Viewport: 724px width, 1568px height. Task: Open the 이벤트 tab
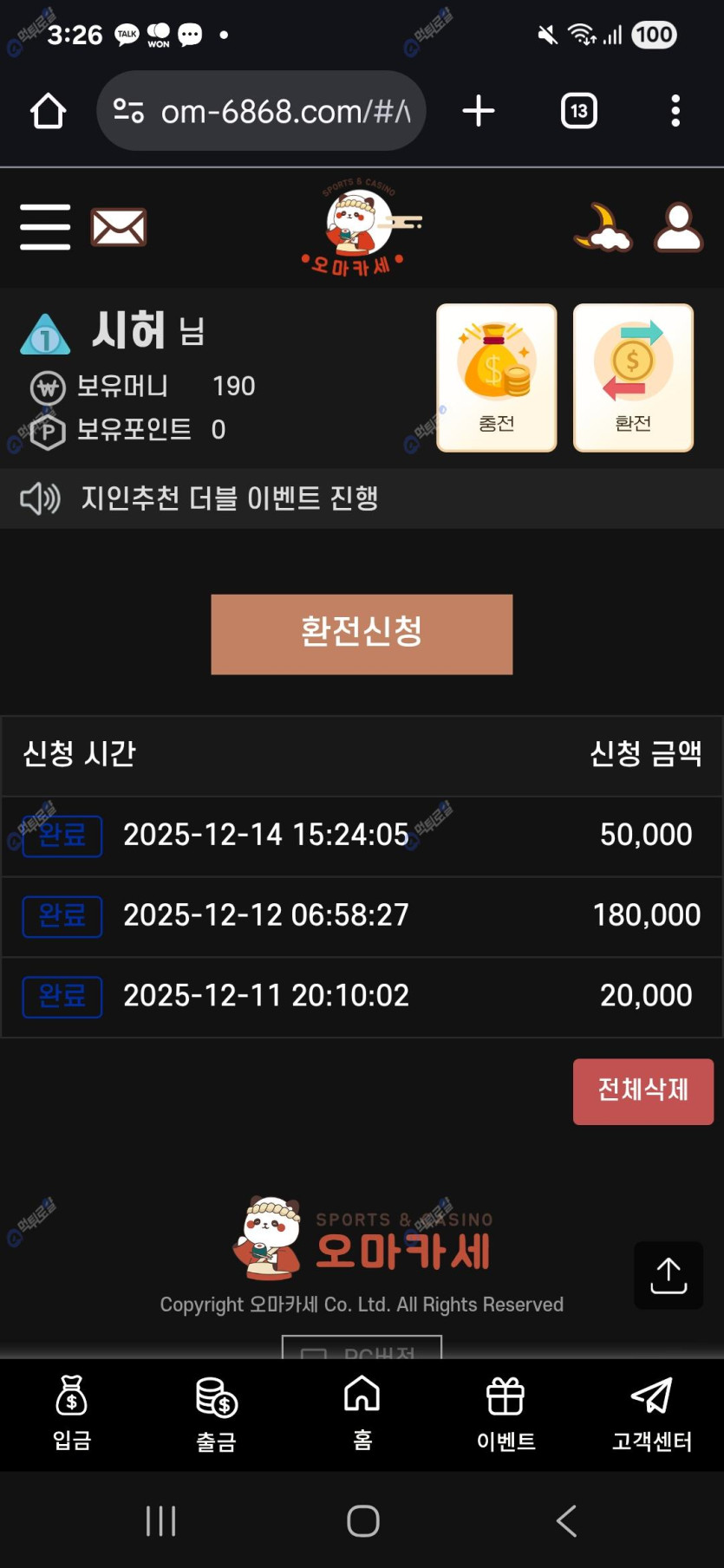(506, 1415)
